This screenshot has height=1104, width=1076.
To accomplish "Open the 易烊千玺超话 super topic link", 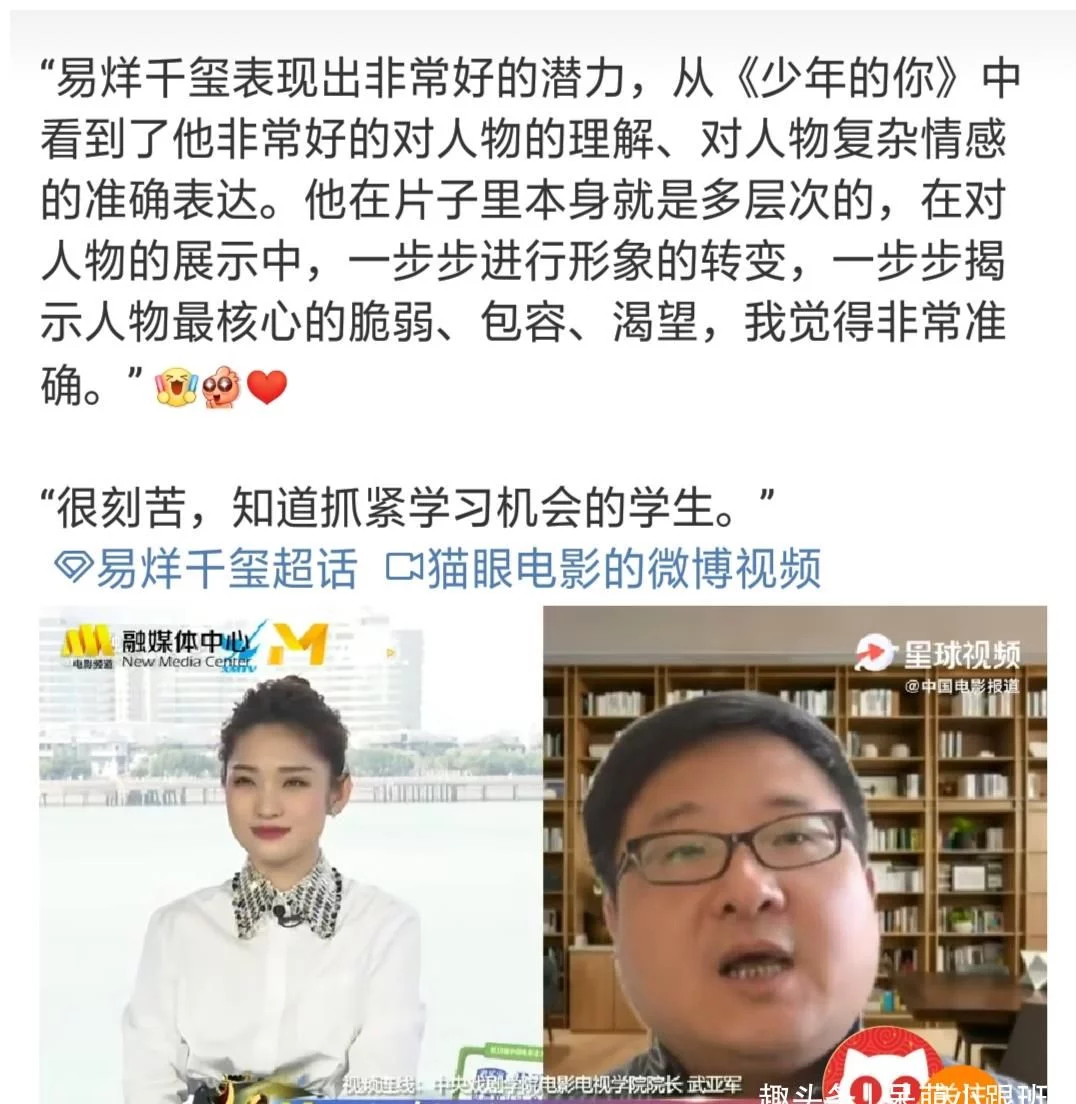I will [x=206, y=569].
